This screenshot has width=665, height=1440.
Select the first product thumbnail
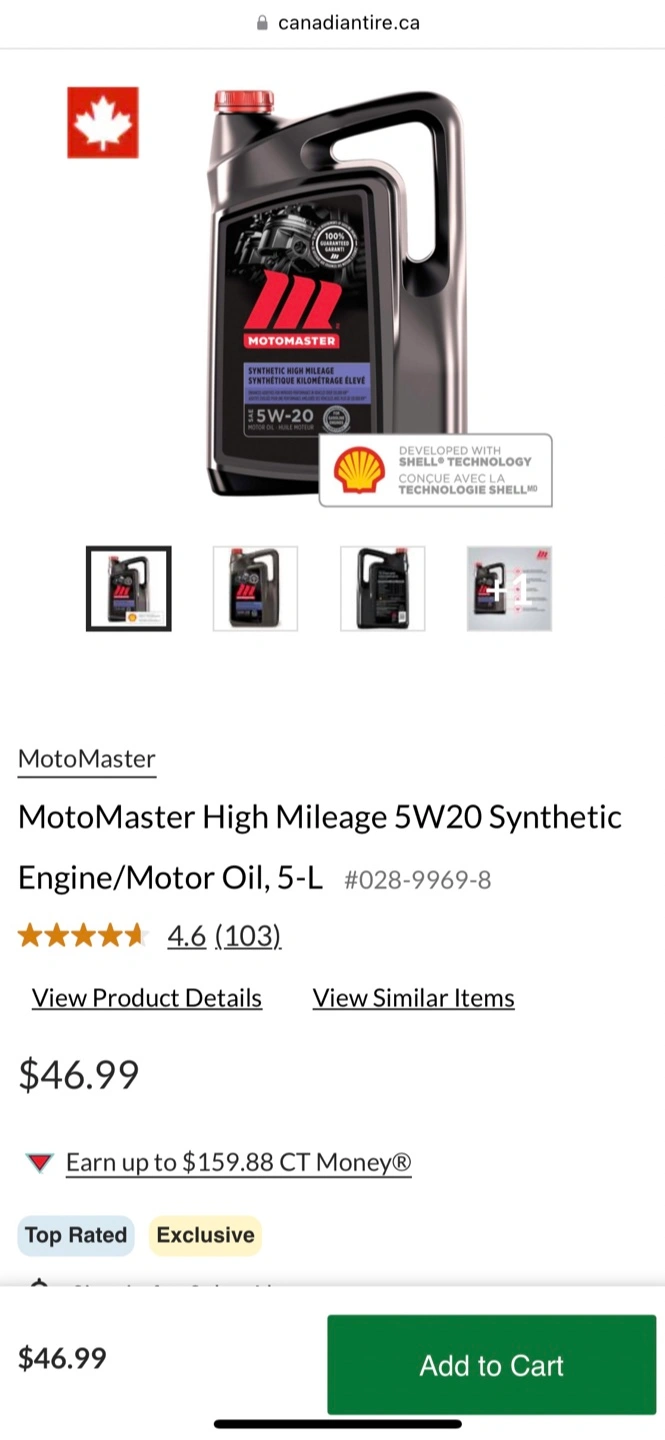[129, 588]
